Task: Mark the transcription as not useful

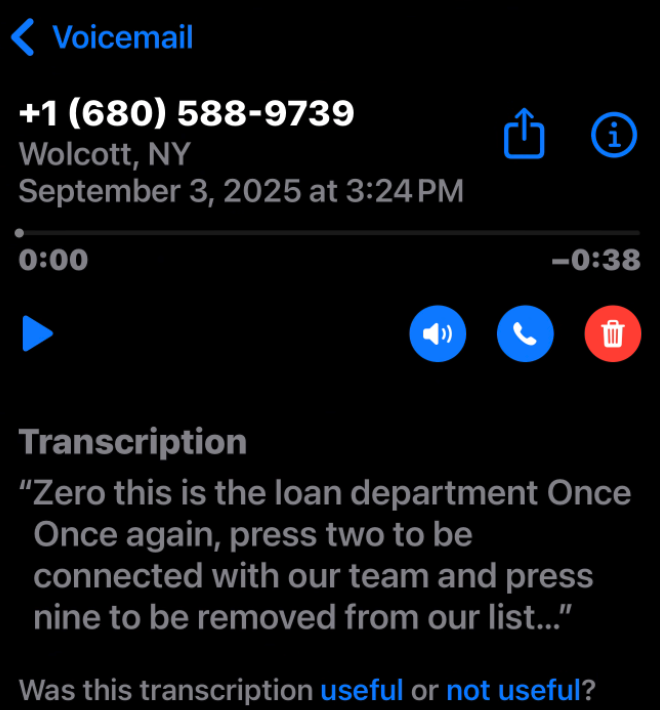Action: tap(512, 690)
